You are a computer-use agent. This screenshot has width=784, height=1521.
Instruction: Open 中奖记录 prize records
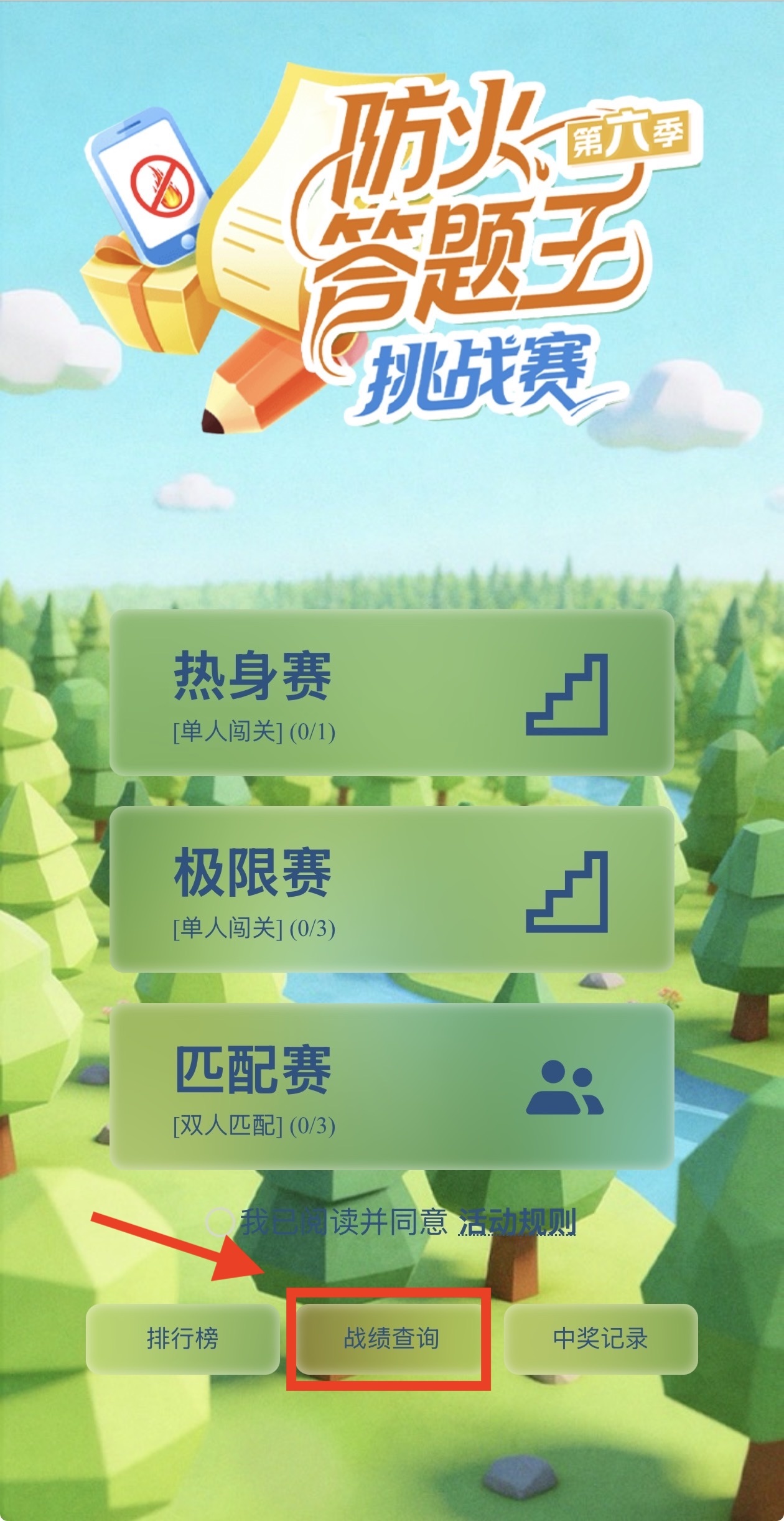pyautogui.click(x=600, y=1338)
